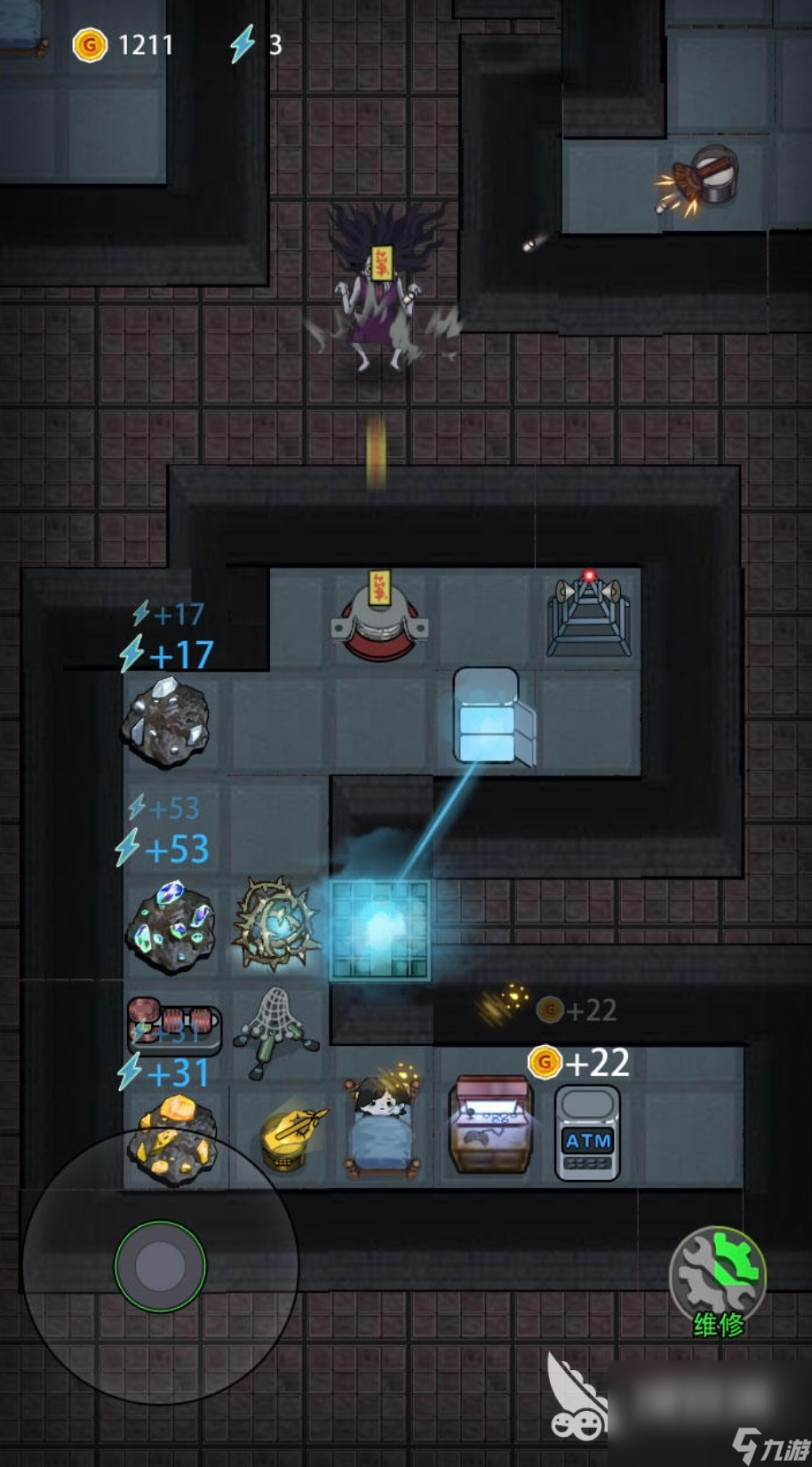Select the gold ore generator

coord(172,1140)
